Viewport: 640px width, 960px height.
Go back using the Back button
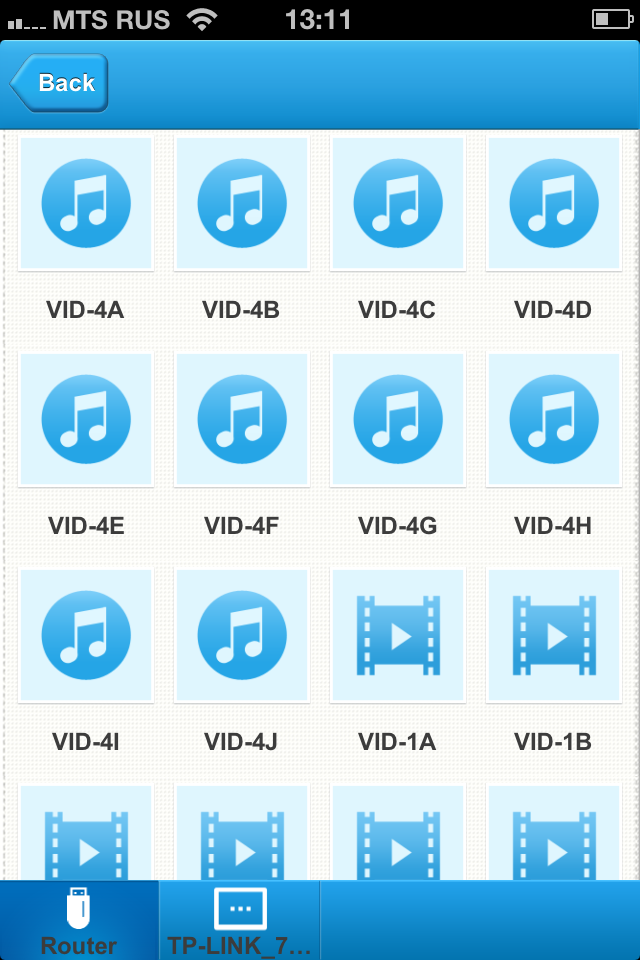pos(60,83)
